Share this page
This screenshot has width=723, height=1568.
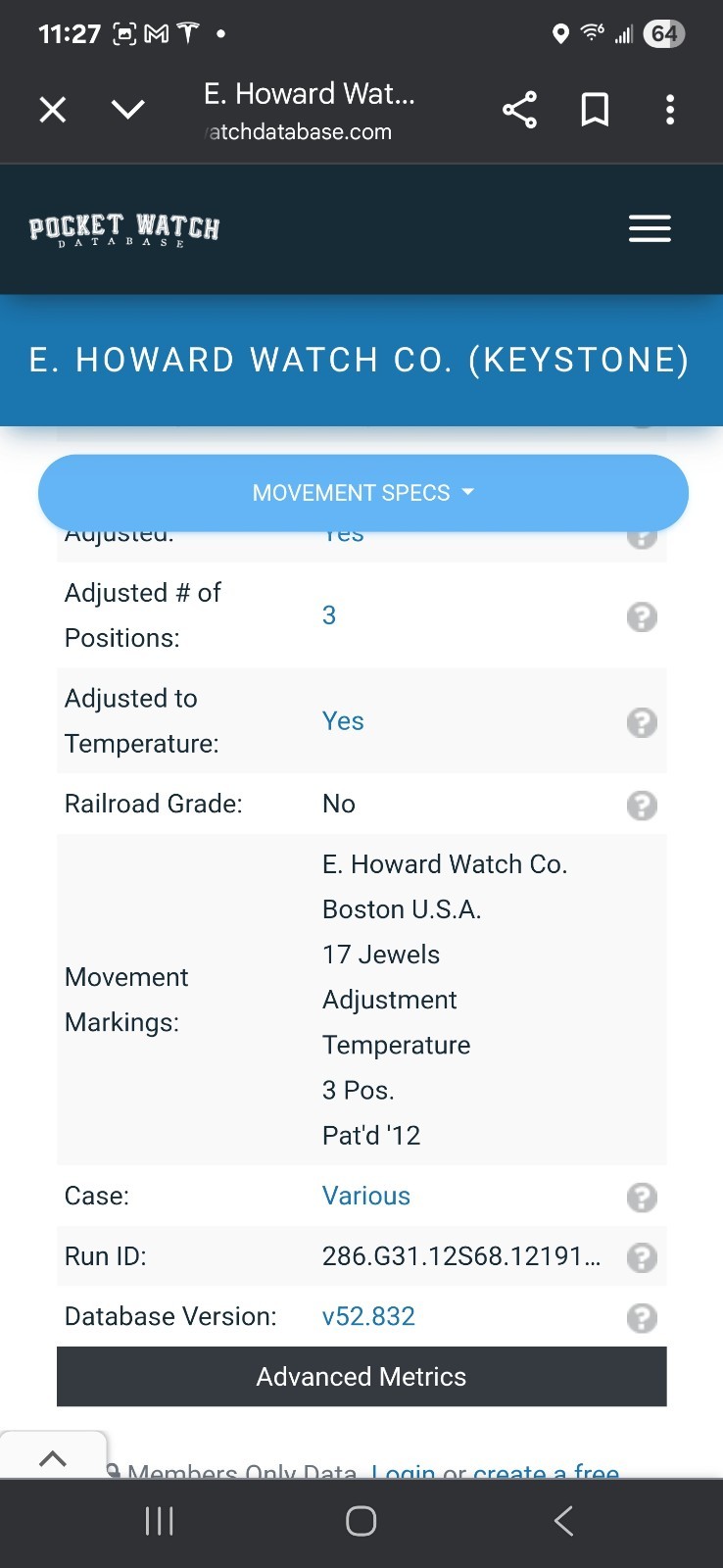[519, 110]
